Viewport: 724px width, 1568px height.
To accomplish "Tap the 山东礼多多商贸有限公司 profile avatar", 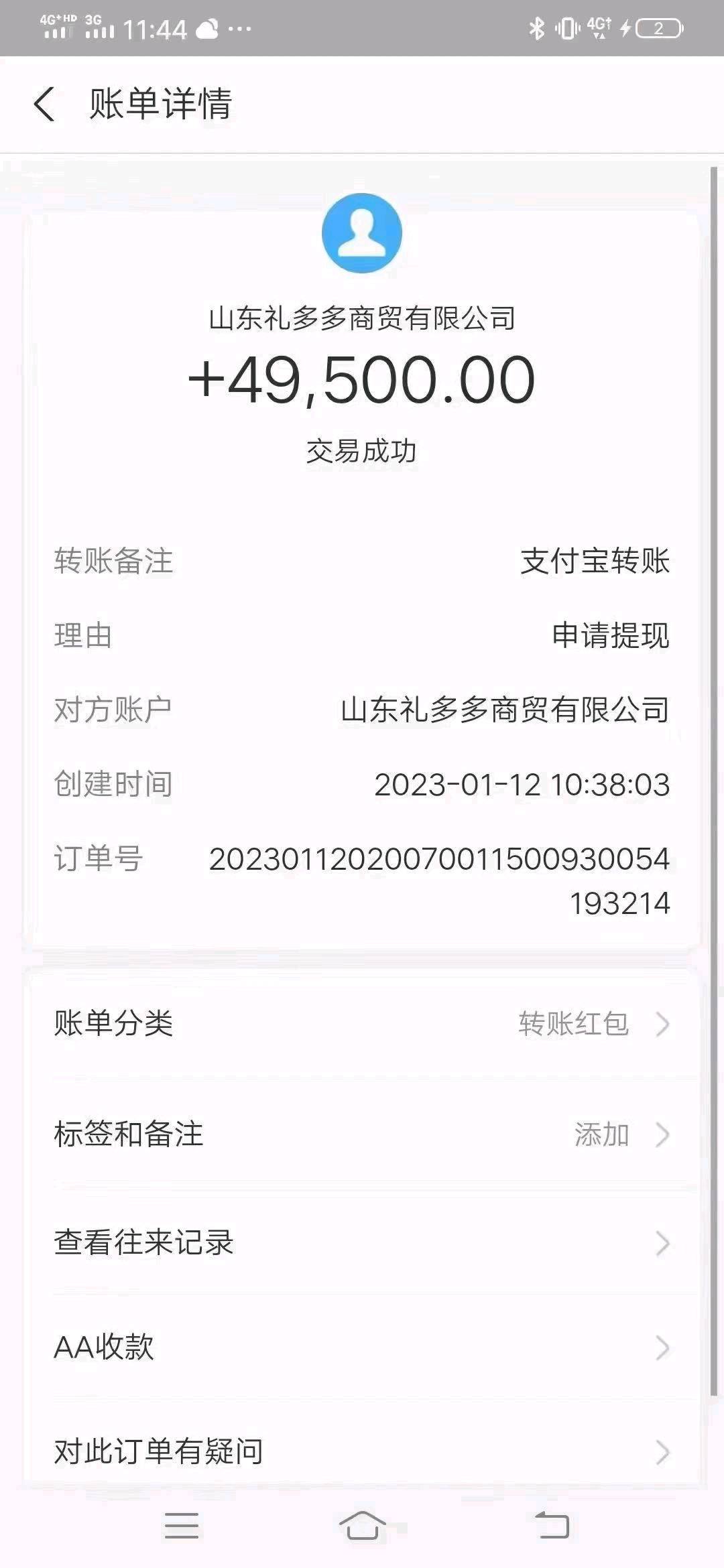I will point(362,233).
